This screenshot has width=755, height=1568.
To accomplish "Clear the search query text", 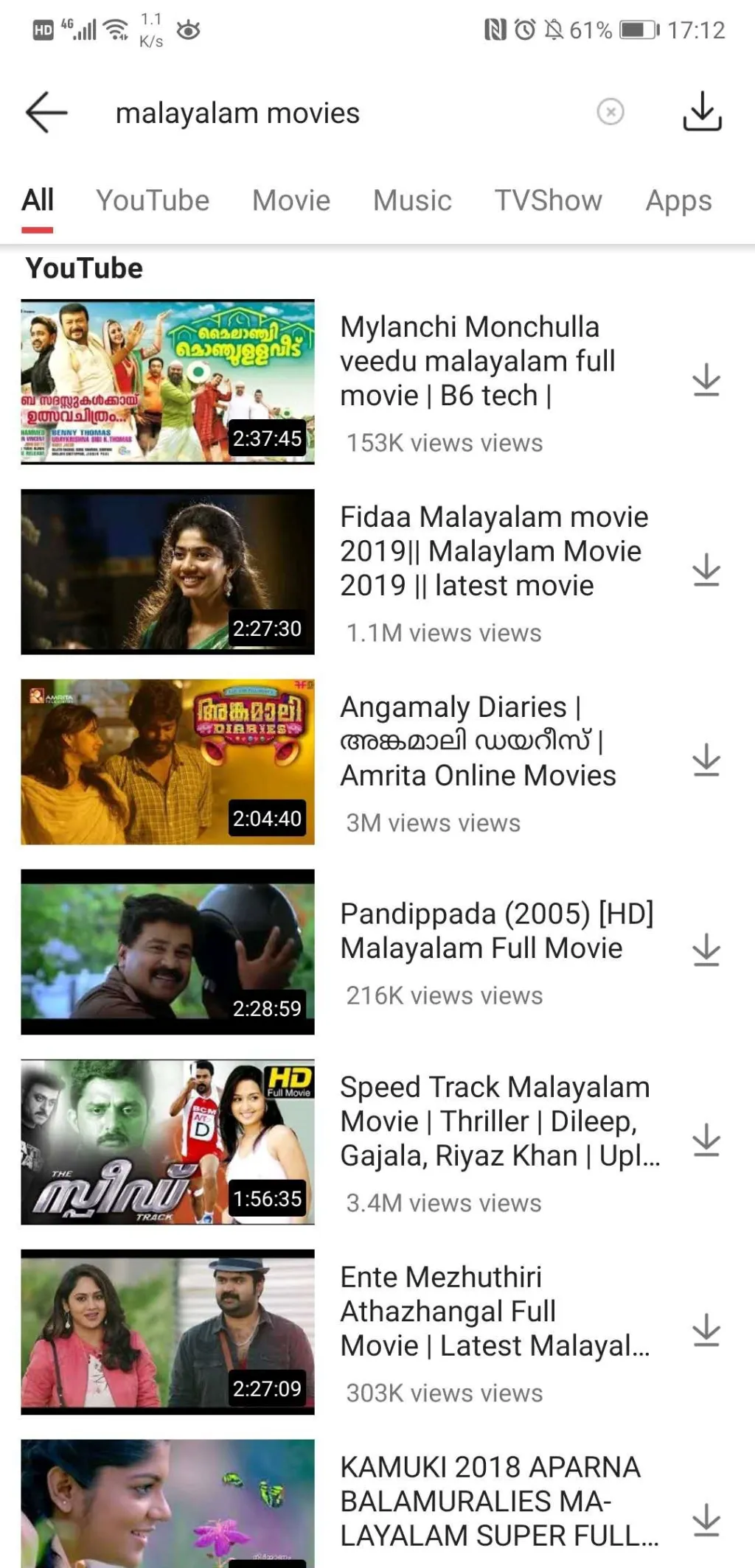I will pyautogui.click(x=610, y=112).
